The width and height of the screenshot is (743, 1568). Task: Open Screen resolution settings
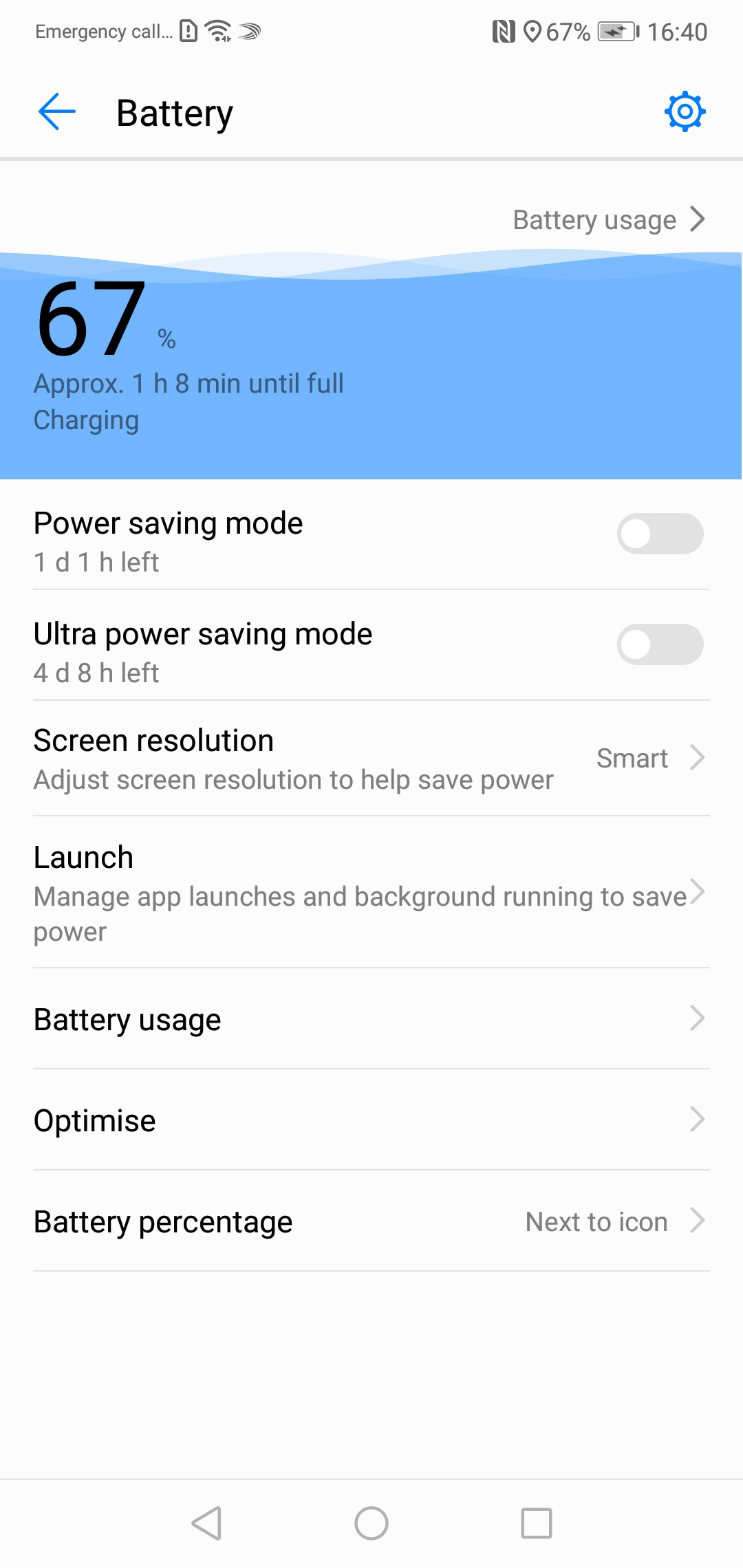(371, 759)
